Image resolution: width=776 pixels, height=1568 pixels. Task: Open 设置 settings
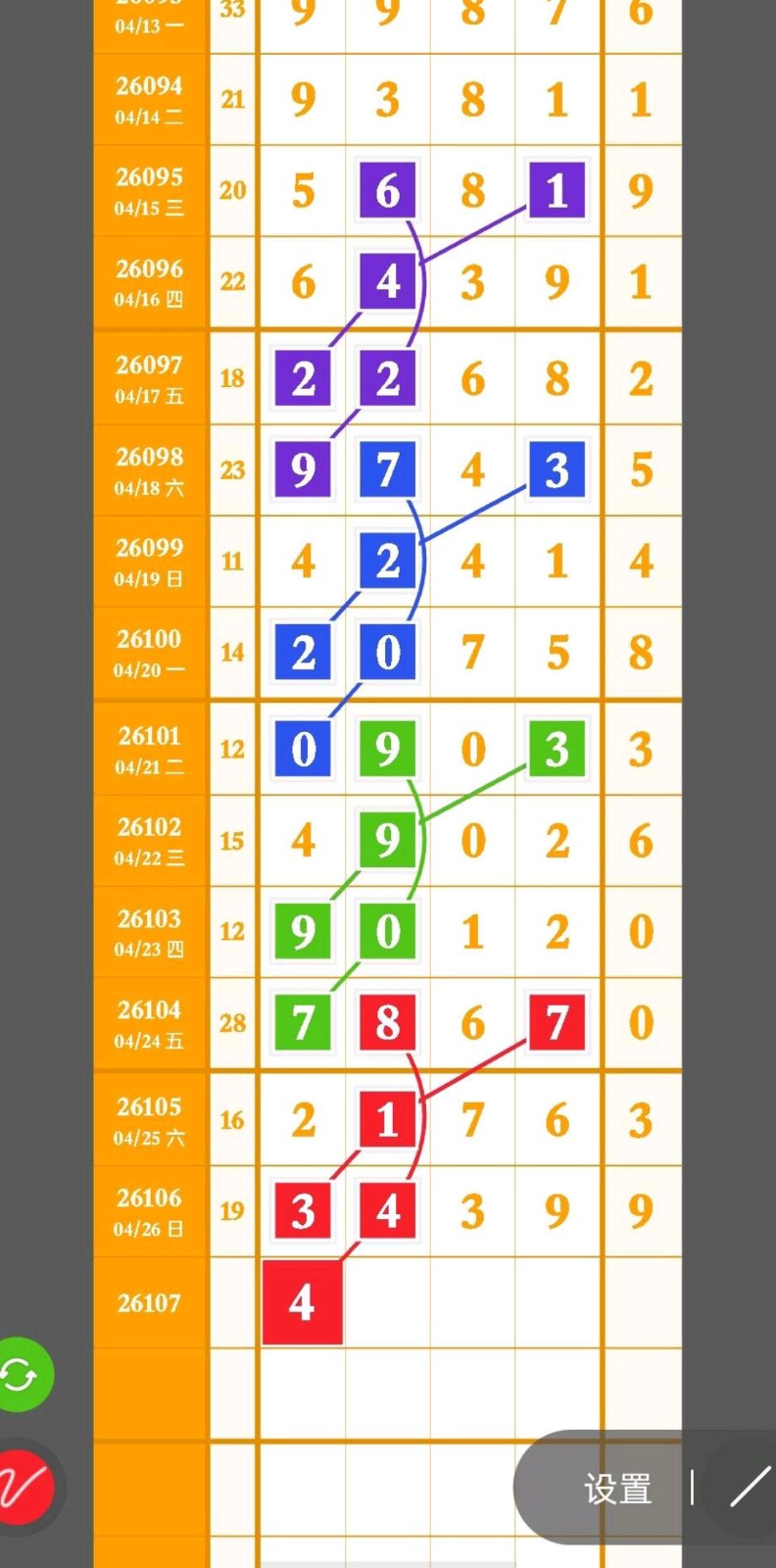tap(617, 1489)
